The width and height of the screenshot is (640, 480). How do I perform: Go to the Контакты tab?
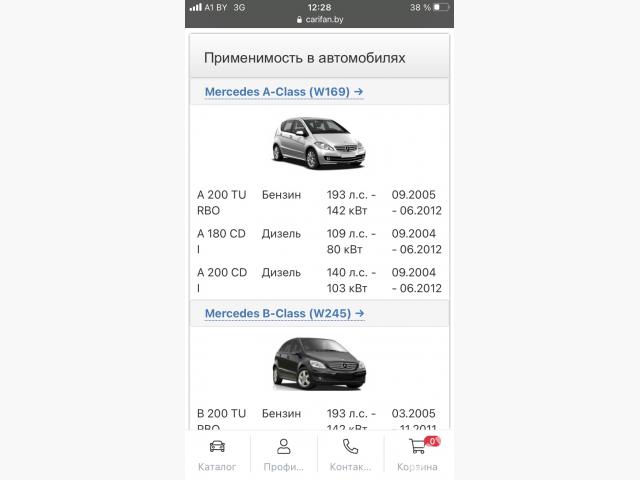(x=350, y=455)
